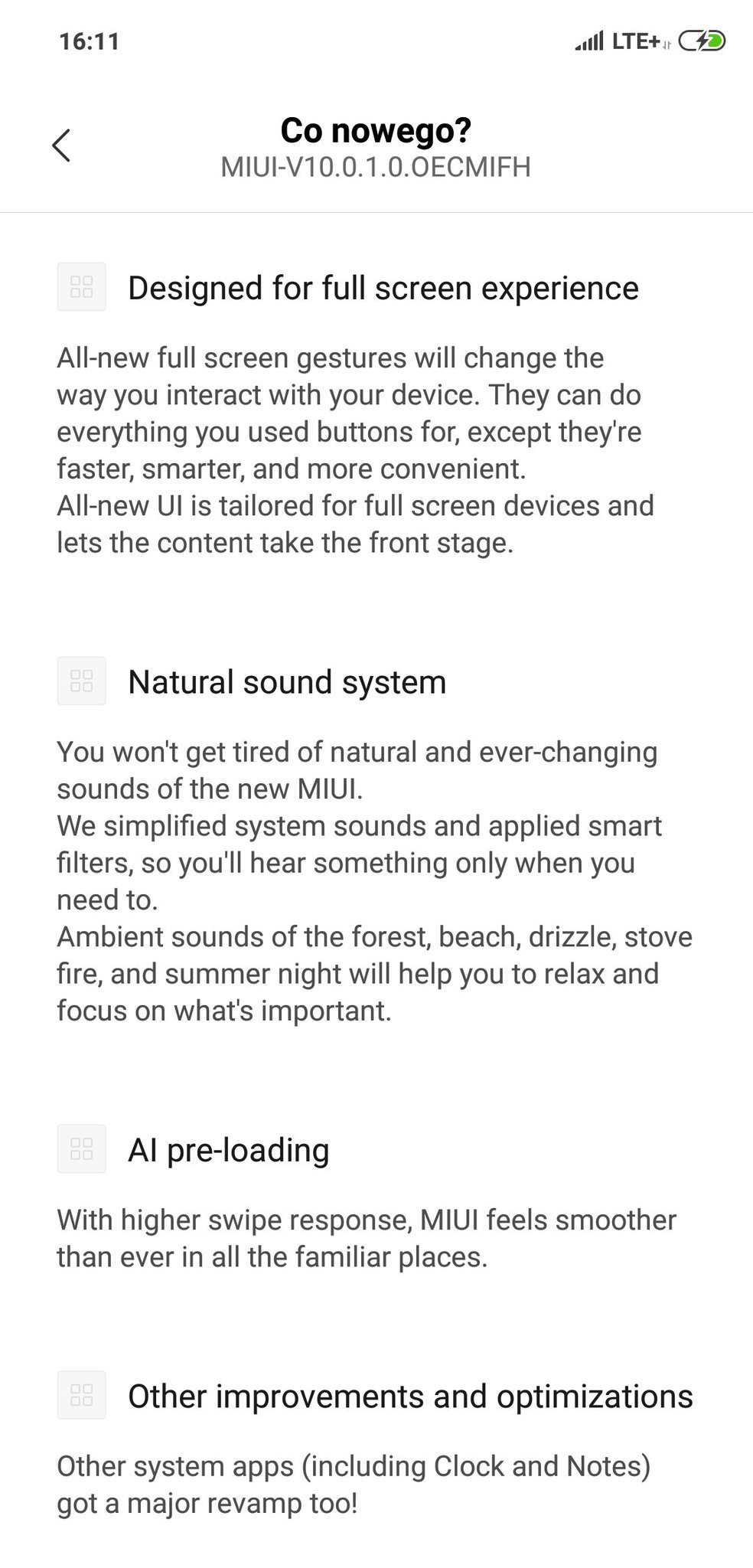Go back from the Co nowego? page

tap(61, 145)
